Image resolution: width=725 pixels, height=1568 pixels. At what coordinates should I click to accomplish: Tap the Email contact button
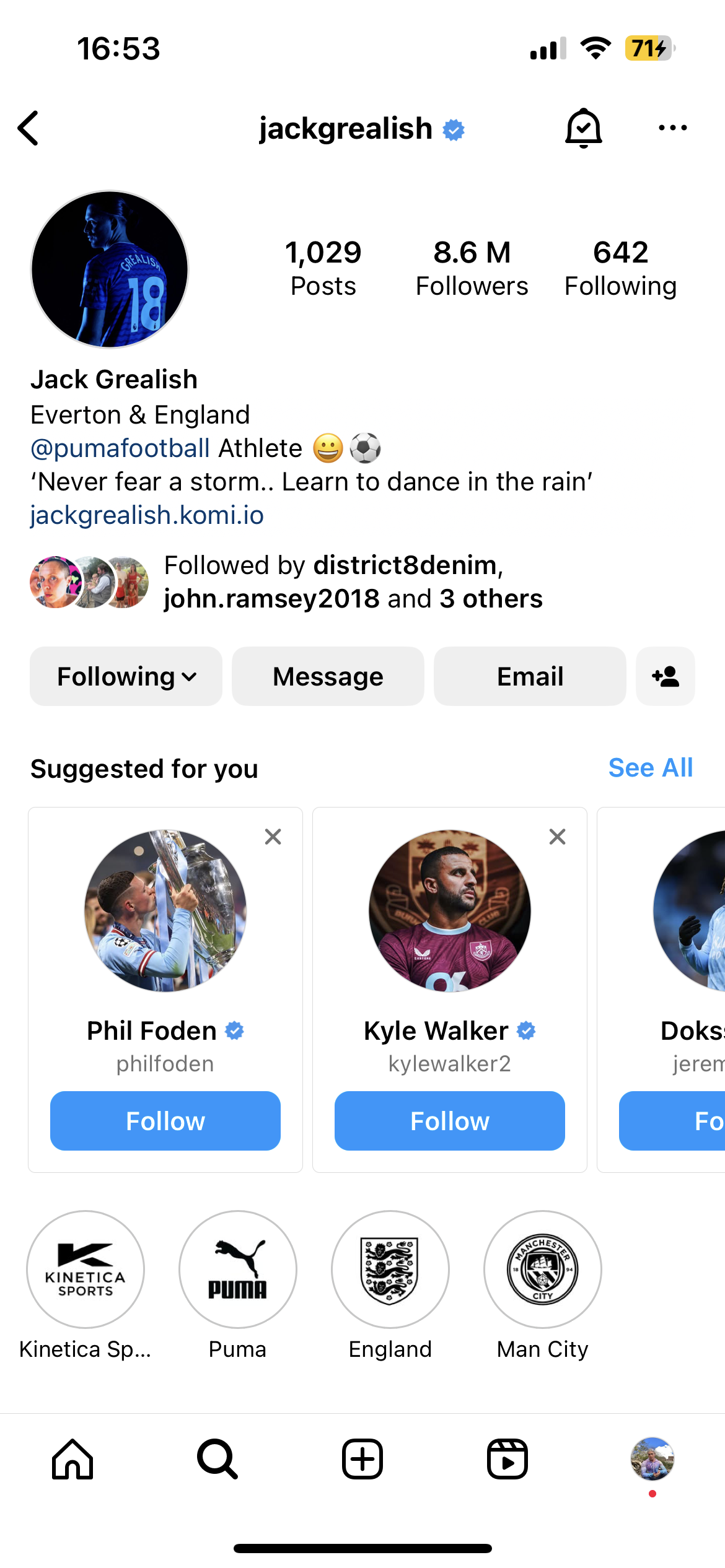click(x=530, y=676)
